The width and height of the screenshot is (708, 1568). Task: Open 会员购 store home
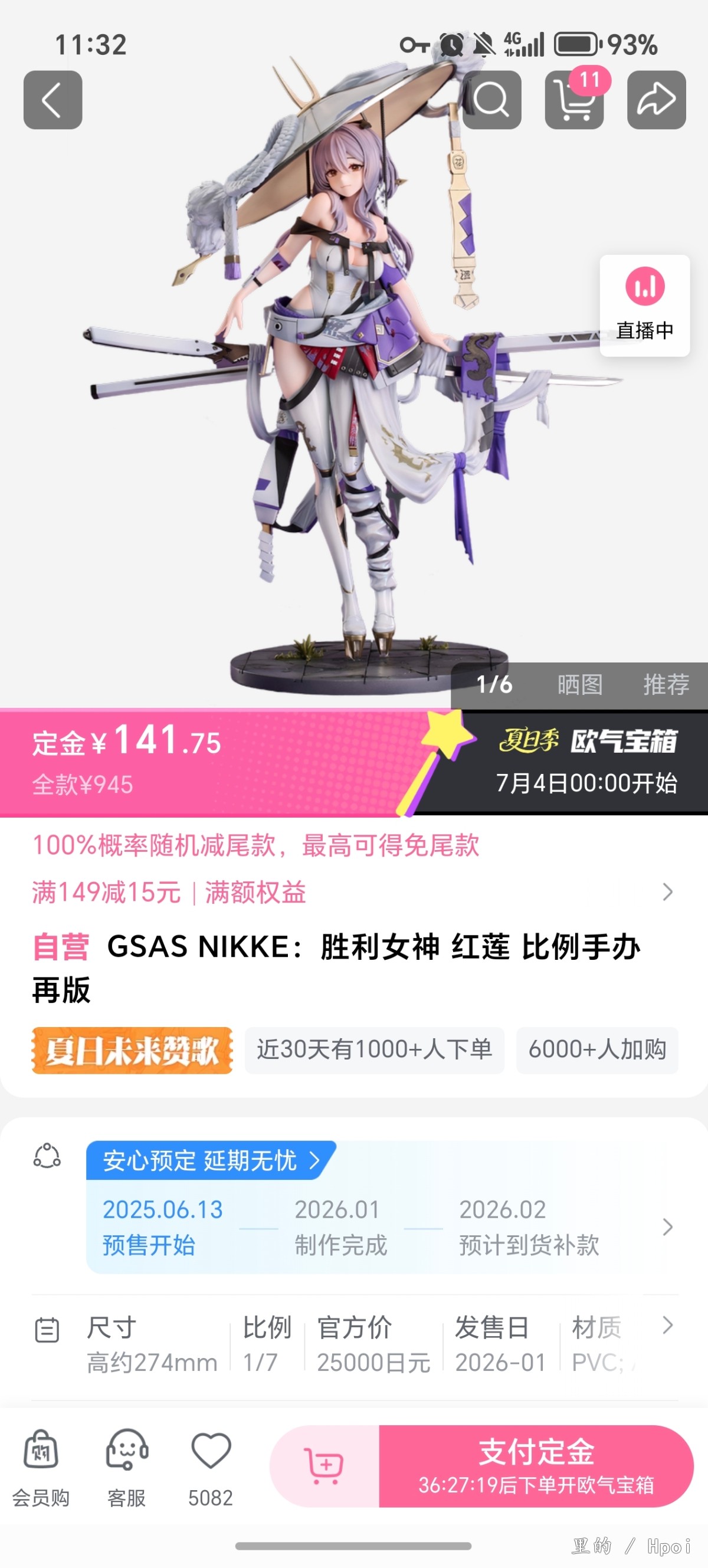[41, 1467]
